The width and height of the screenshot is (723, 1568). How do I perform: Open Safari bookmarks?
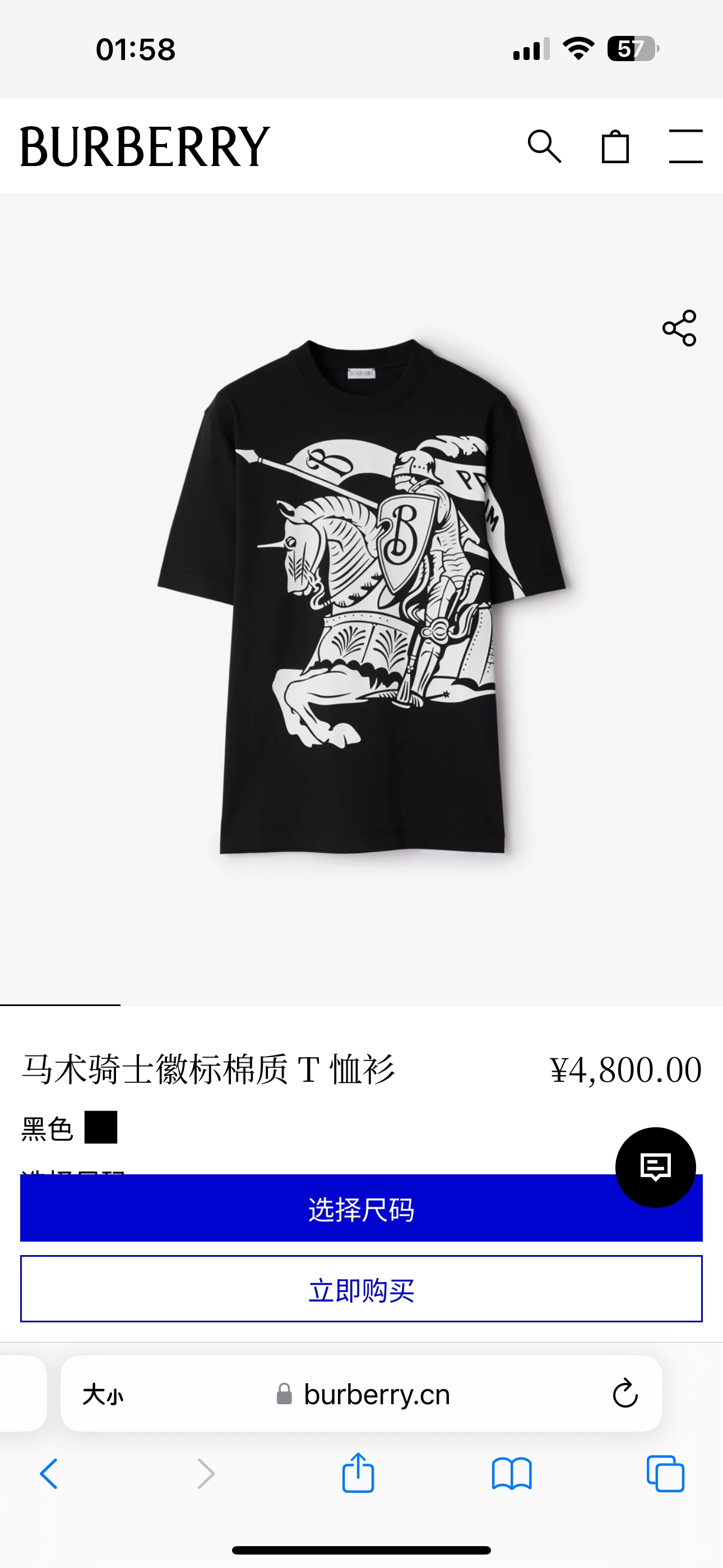pos(511,1474)
